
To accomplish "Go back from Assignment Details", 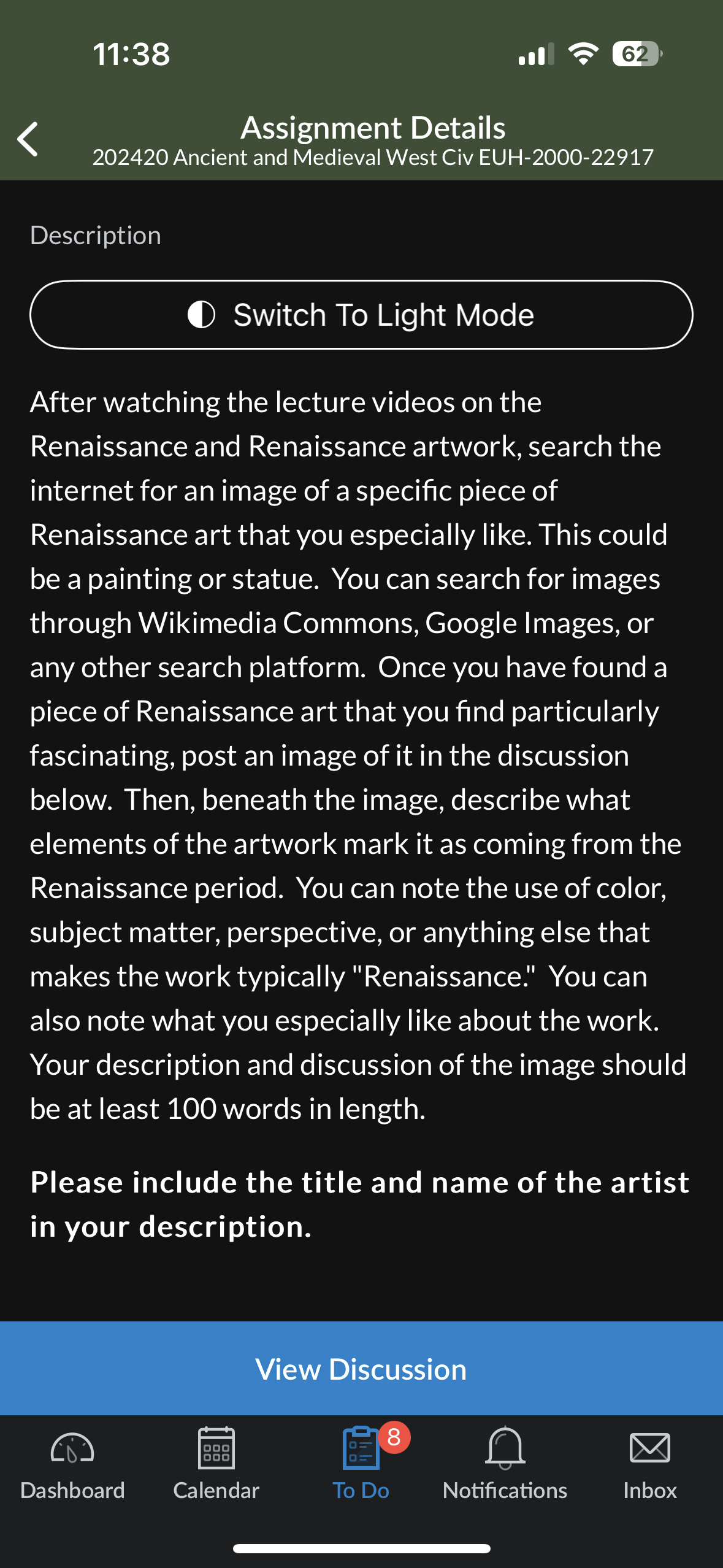I will 28,139.
